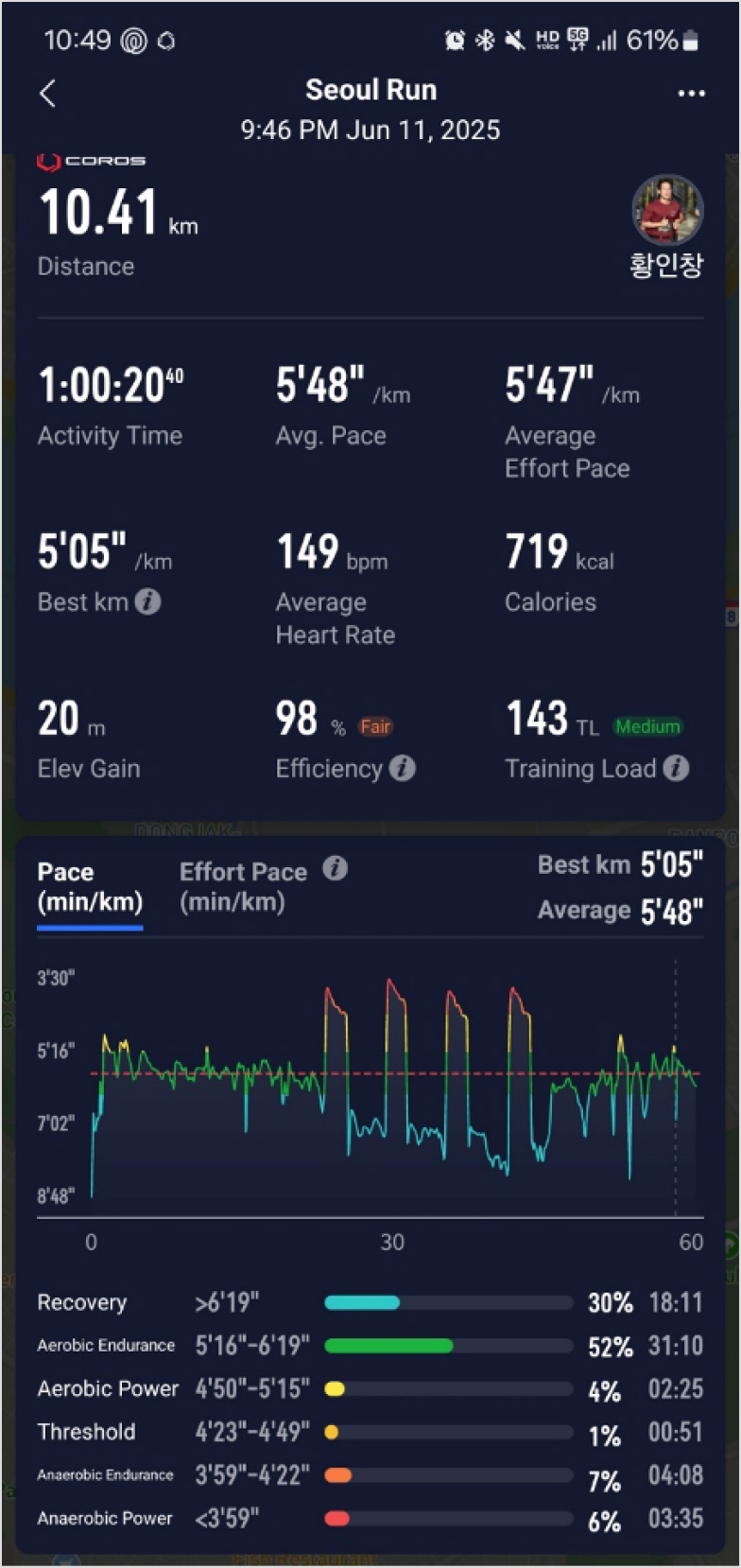Open the three-dot overflow menu

tap(691, 93)
